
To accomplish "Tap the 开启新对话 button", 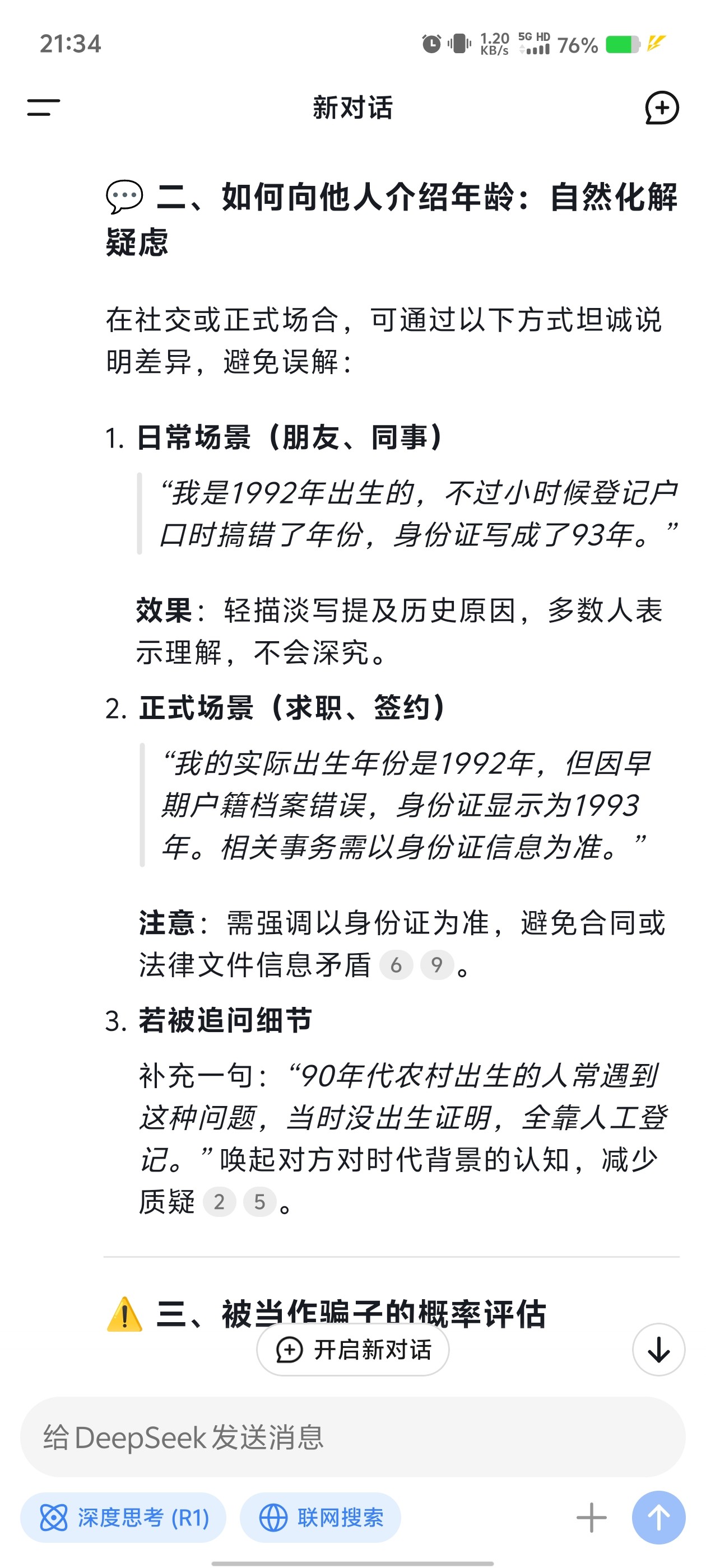I will click(x=352, y=1350).
